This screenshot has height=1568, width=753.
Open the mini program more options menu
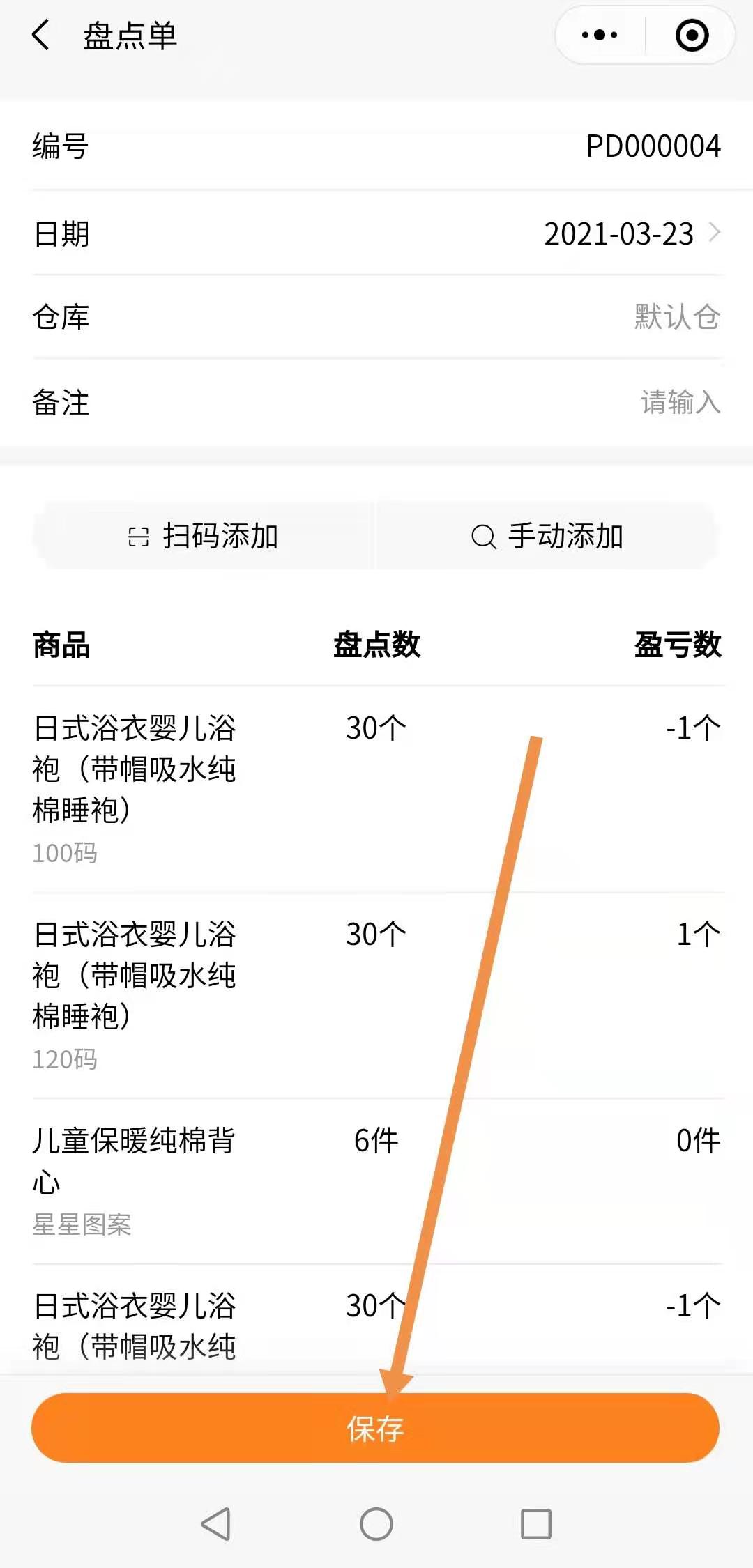(x=600, y=35)
